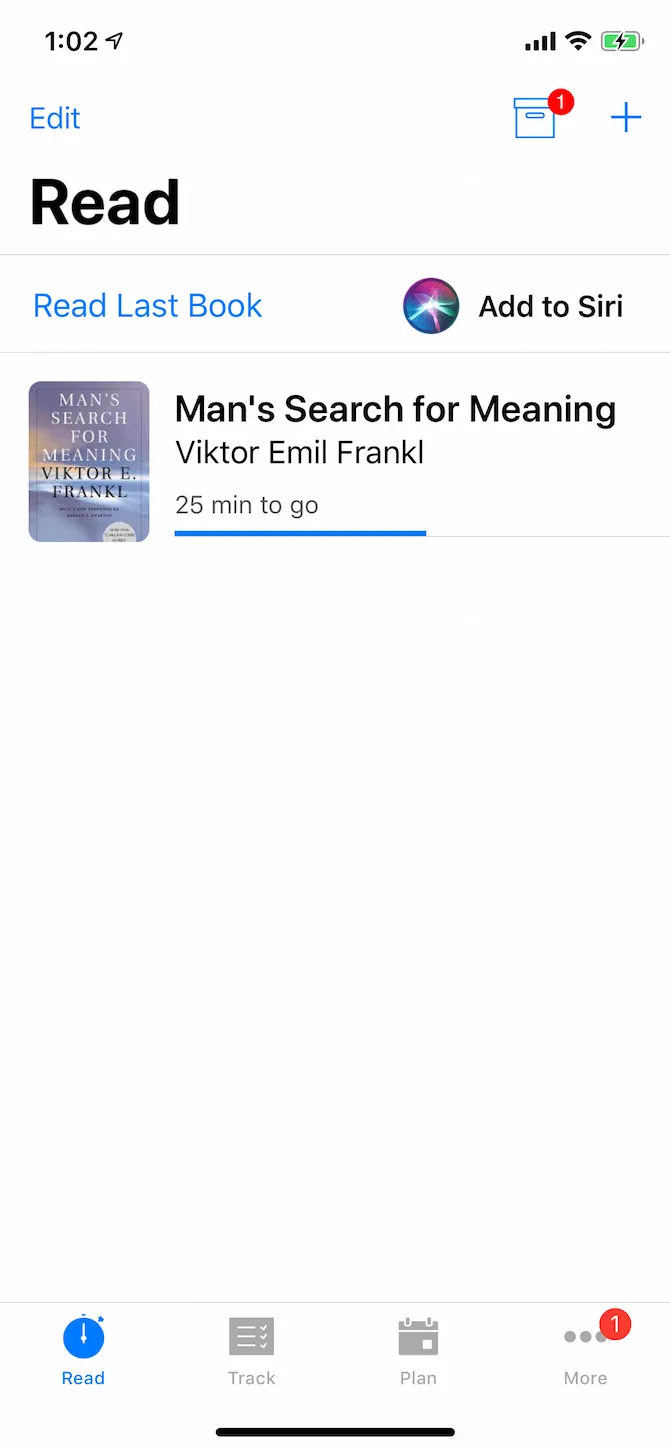This screenshot has width=670, height=1451.
Task: Open the archive box icon
Action: tap(535, 118)
